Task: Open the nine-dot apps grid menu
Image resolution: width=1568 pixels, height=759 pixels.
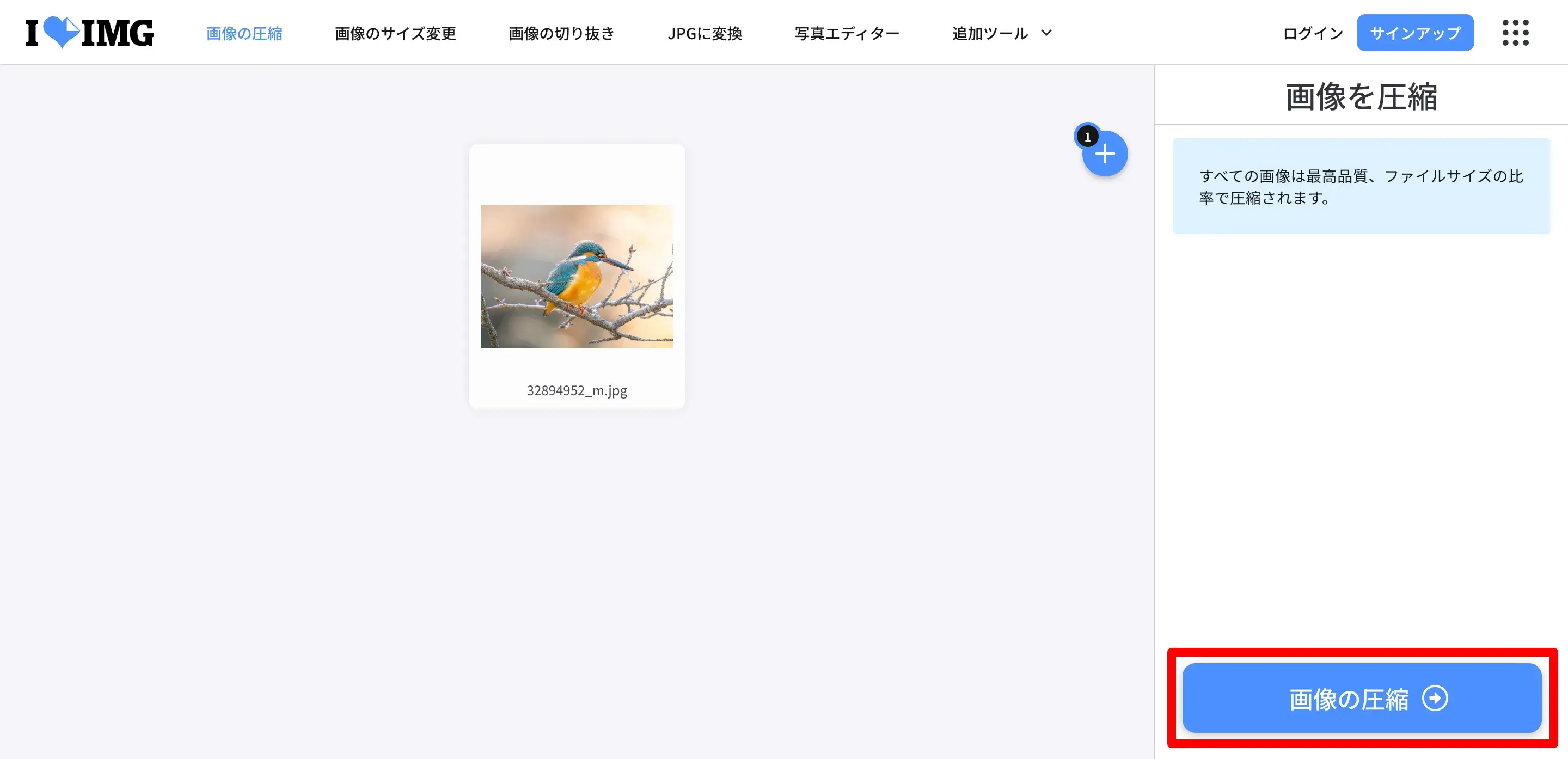Action: [x=1515, y=33]
